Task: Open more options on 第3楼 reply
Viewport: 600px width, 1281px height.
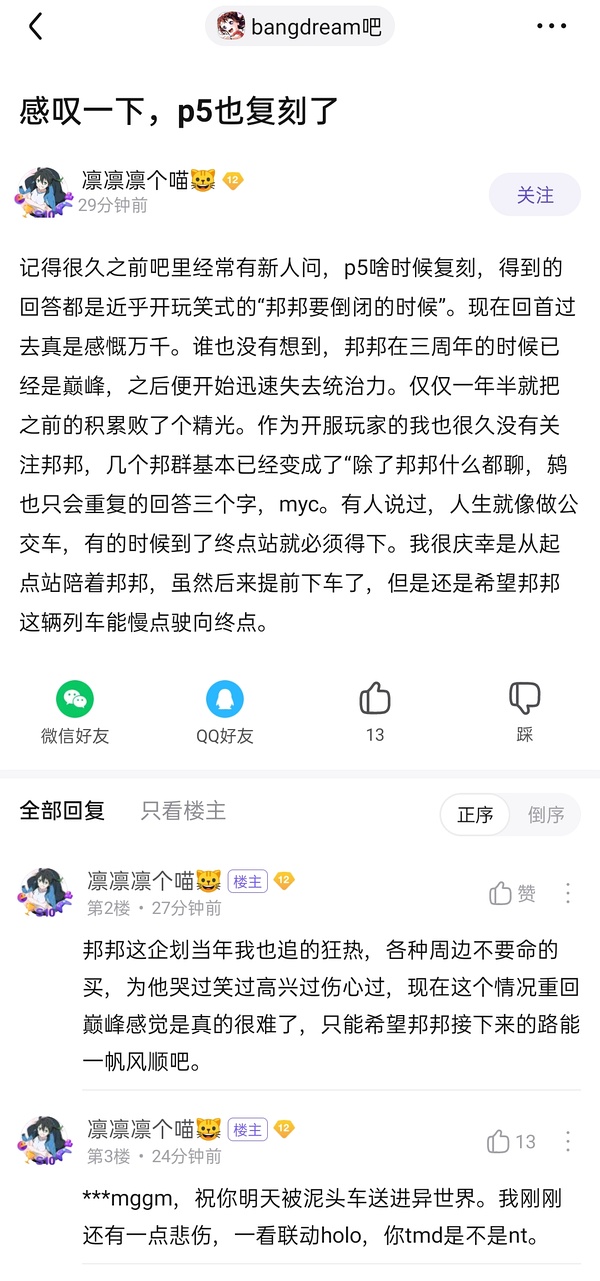Action: coord(568,1141)
